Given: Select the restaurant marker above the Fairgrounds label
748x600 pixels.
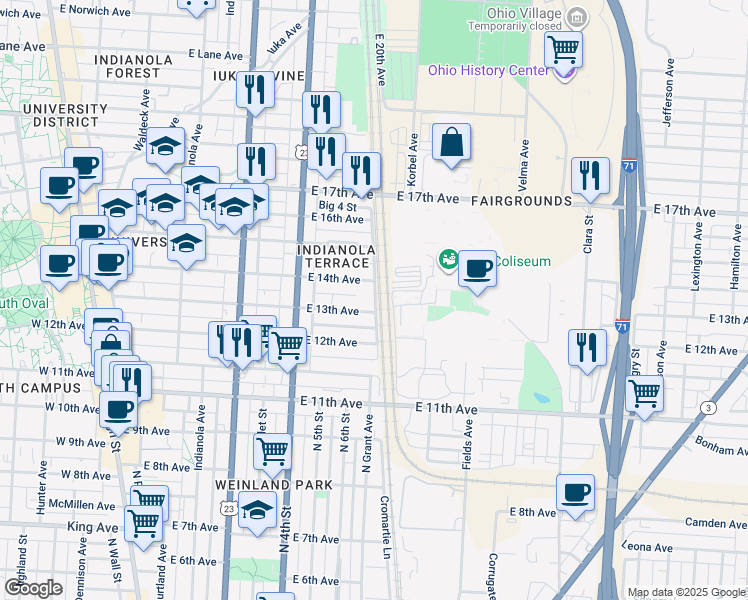Looking at the screenshot, I should [x=590, y=176].
